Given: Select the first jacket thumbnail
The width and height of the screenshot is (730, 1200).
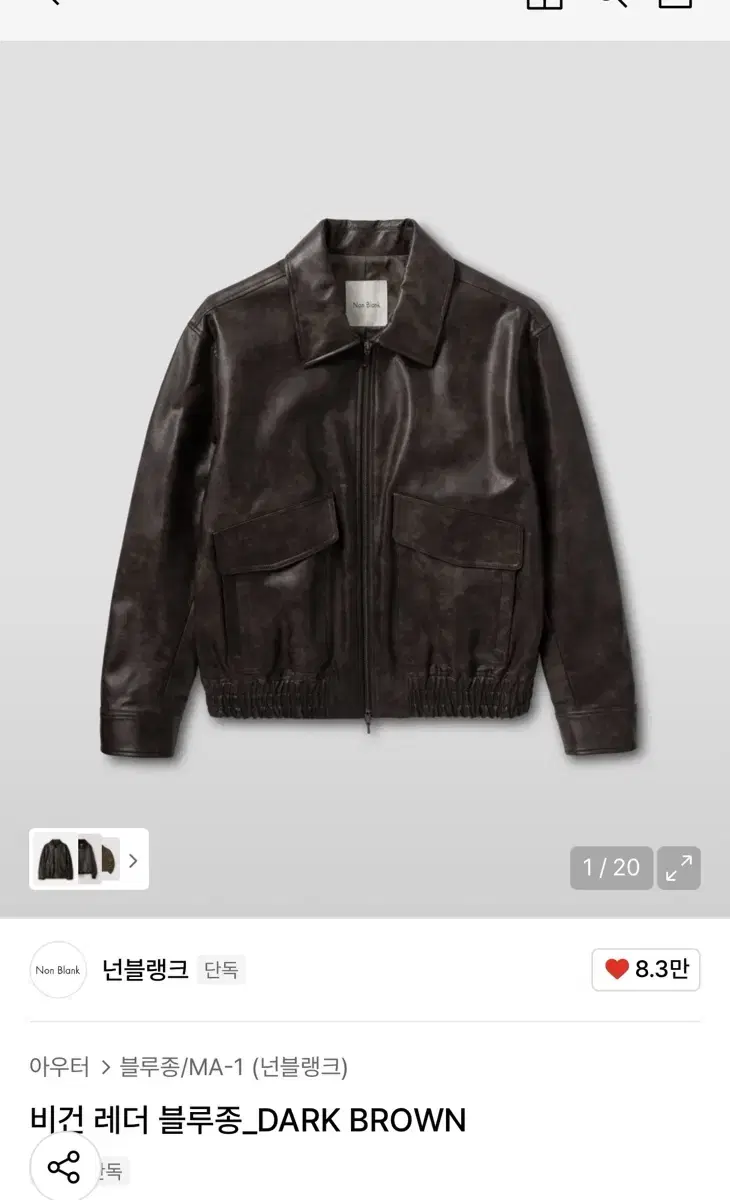Looking at the screenshot, I should pos(55,860).
